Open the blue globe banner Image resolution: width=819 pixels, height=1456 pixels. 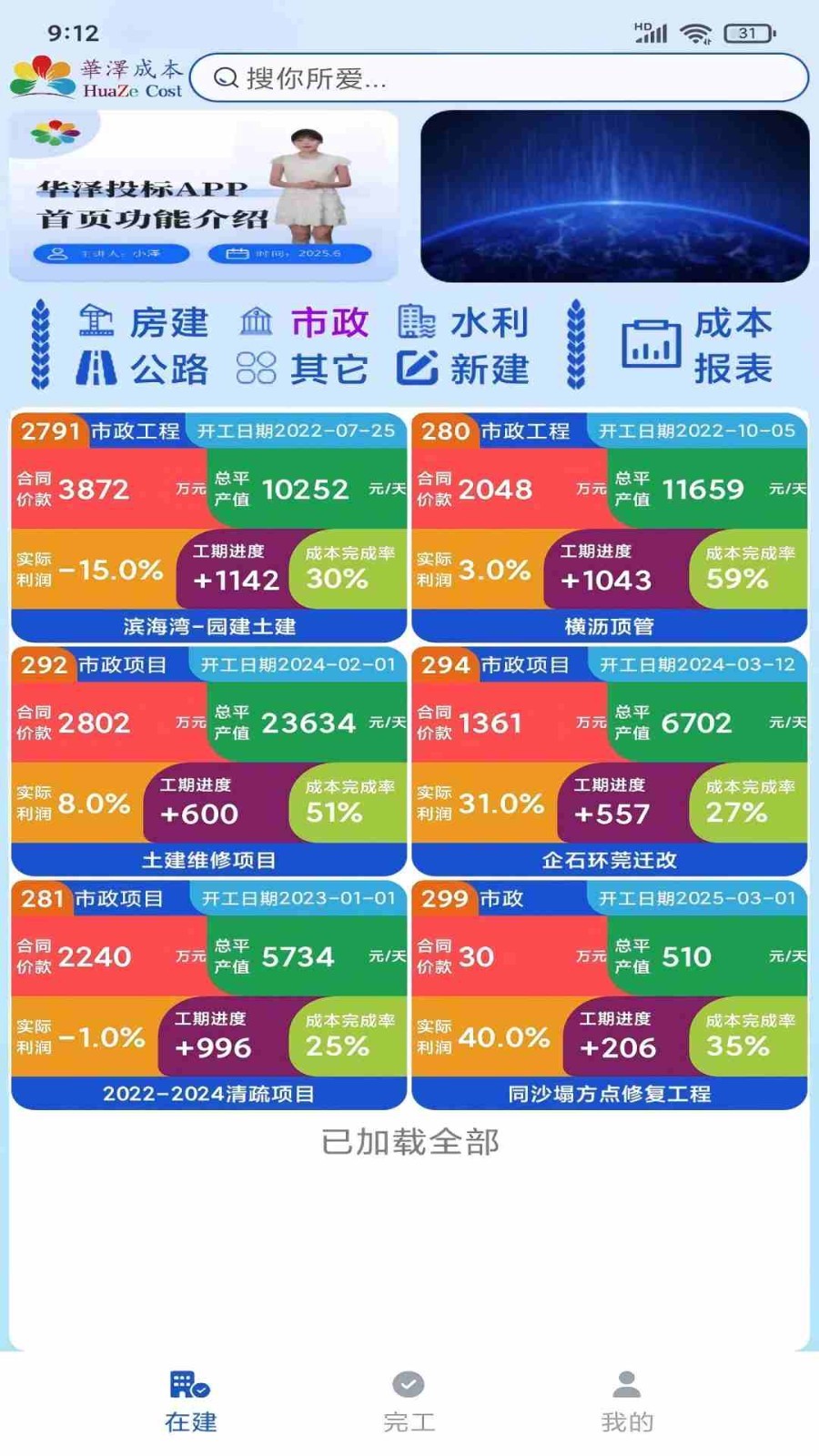click(x=614, y=197)
